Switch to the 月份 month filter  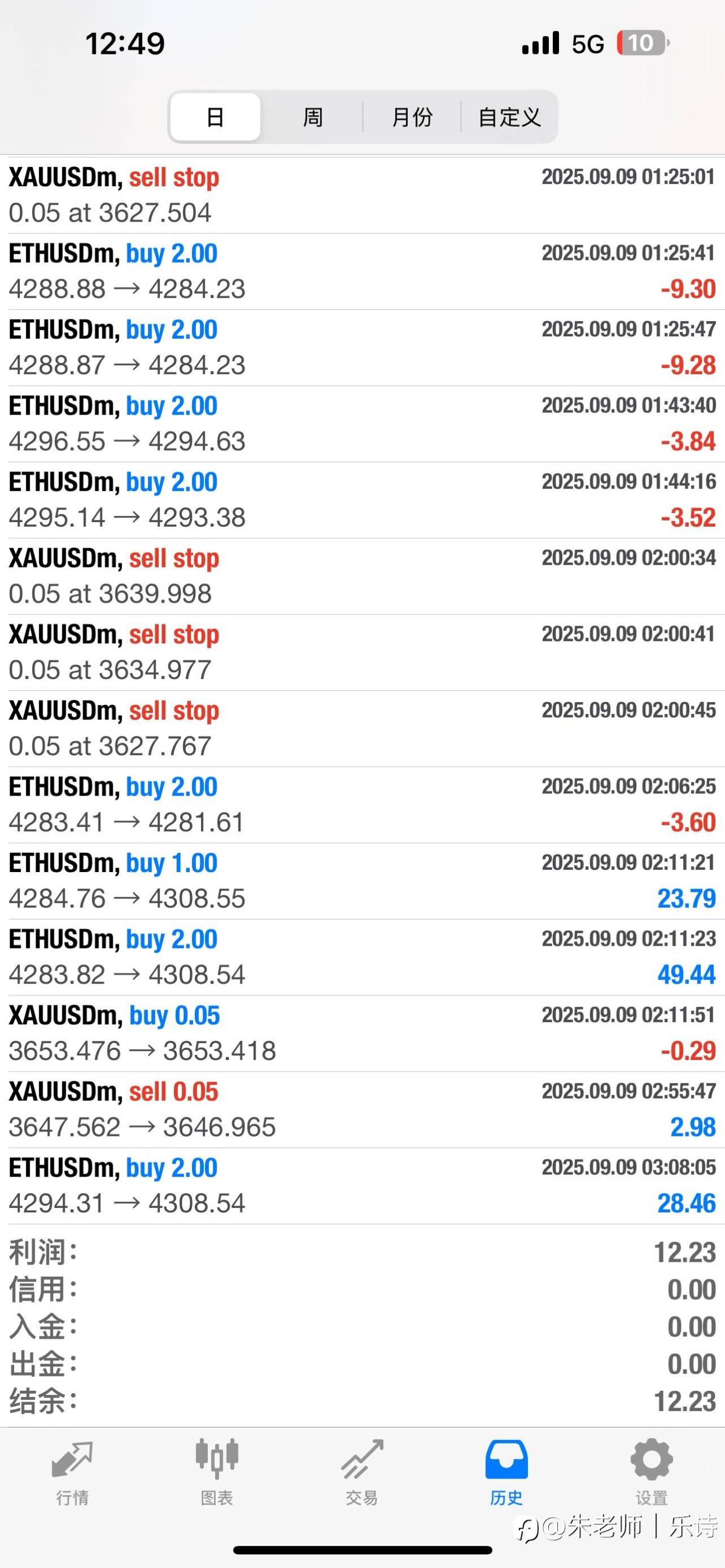pos(412,117)
